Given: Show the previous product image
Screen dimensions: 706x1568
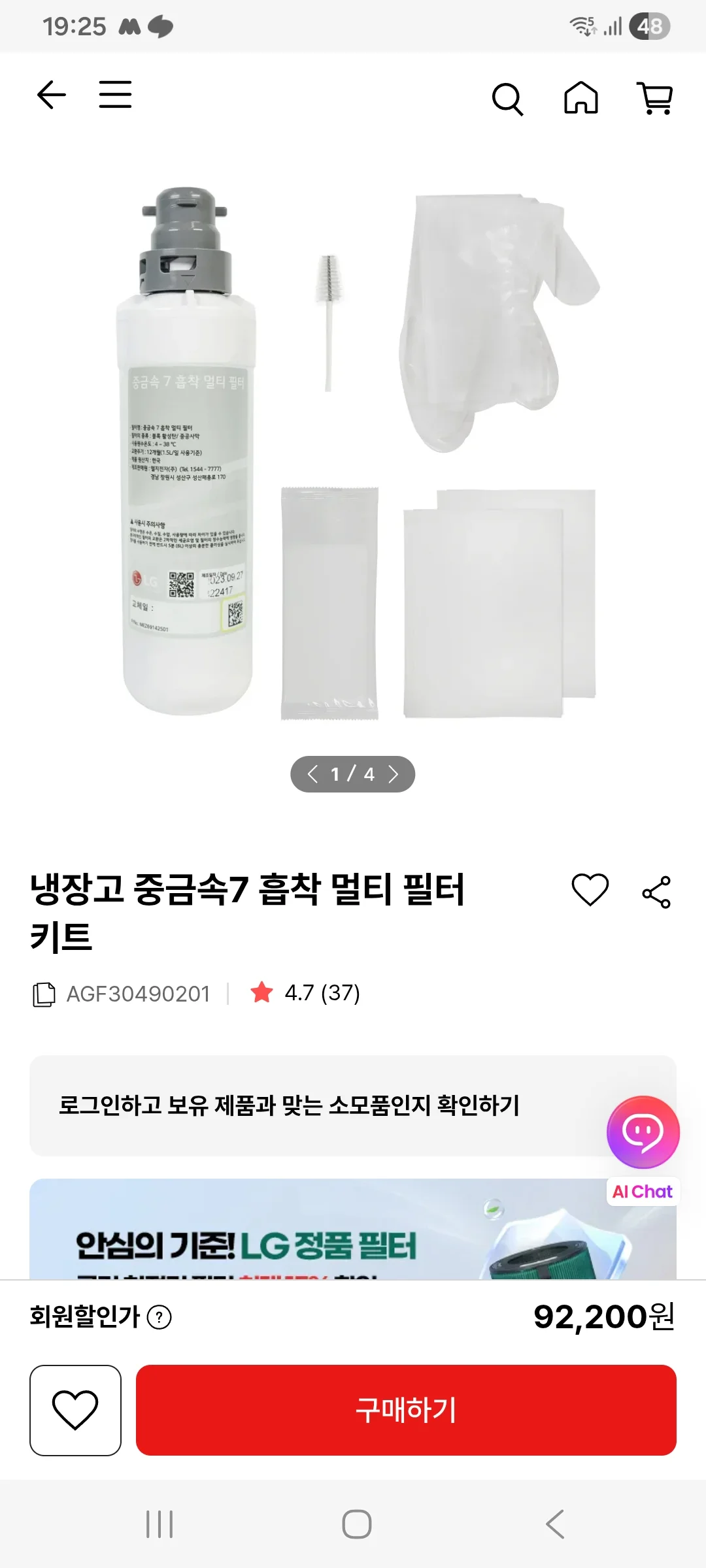Looking at the screenshot, I should coord(312,774).
